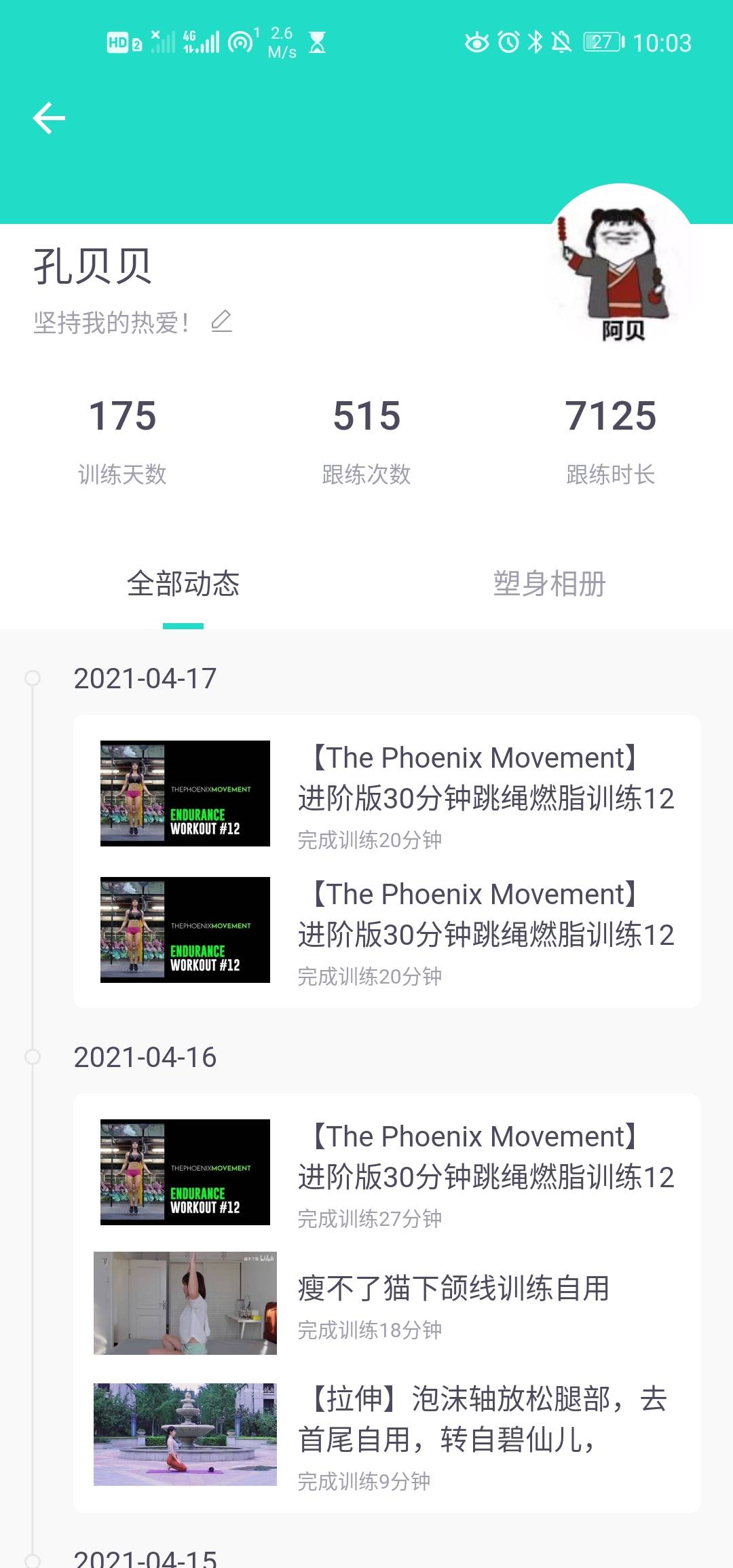This screenshot has width=733, height=1568.
Task: Open the Phoenix Movement workout with 完成训练27分钟
Action: 387,1173
